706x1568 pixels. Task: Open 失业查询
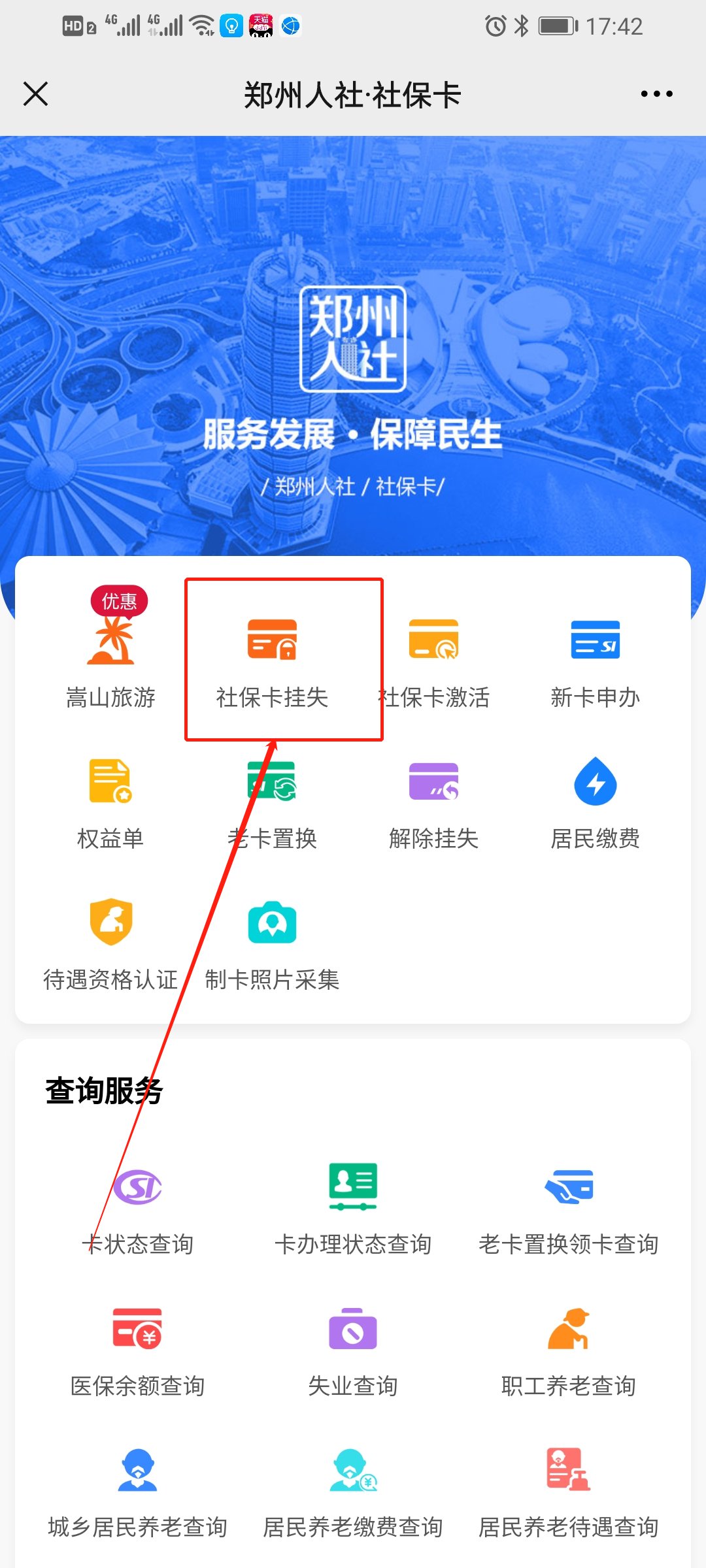click(353, 1350)
